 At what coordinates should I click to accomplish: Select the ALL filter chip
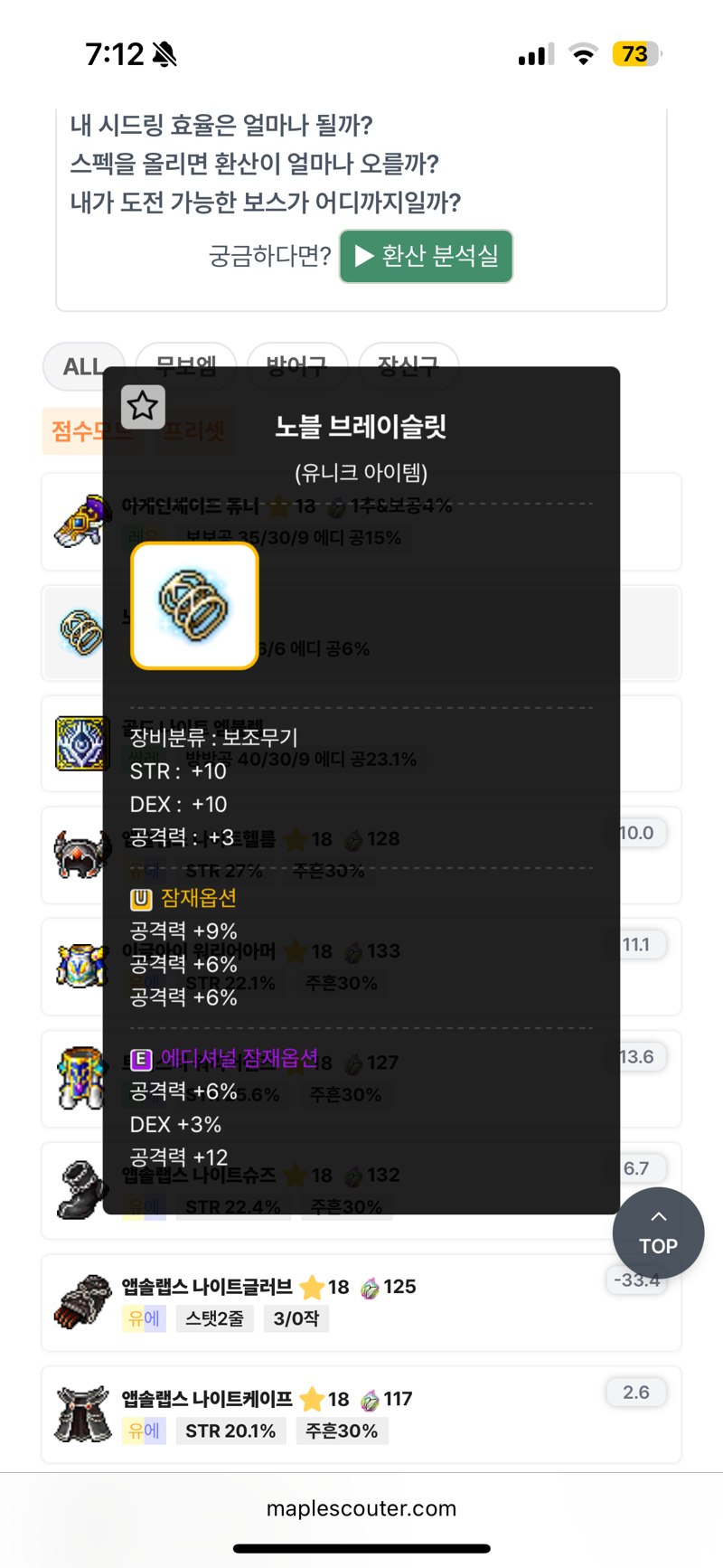(80, 365)
